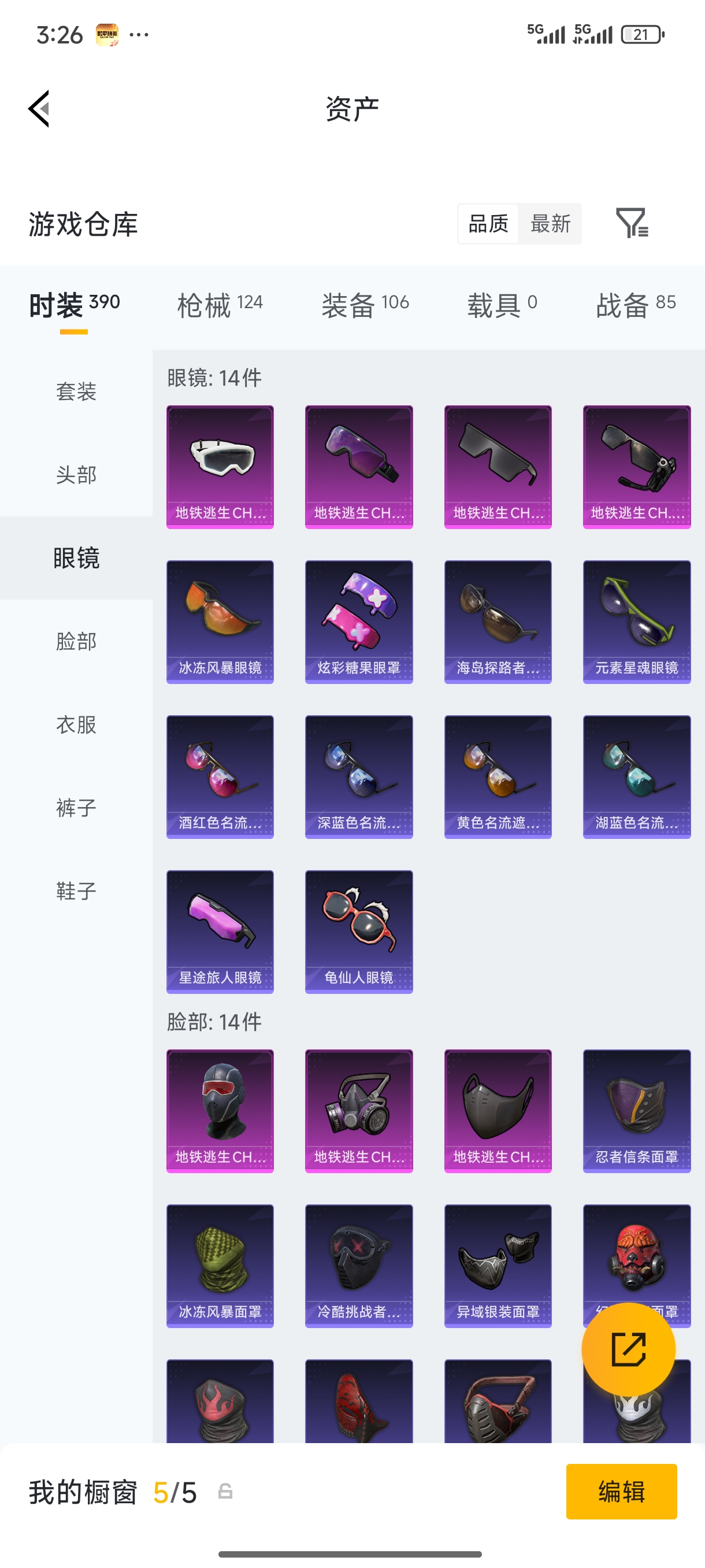Switch to the 装备 tab
705x1568 pixels.
365,304
